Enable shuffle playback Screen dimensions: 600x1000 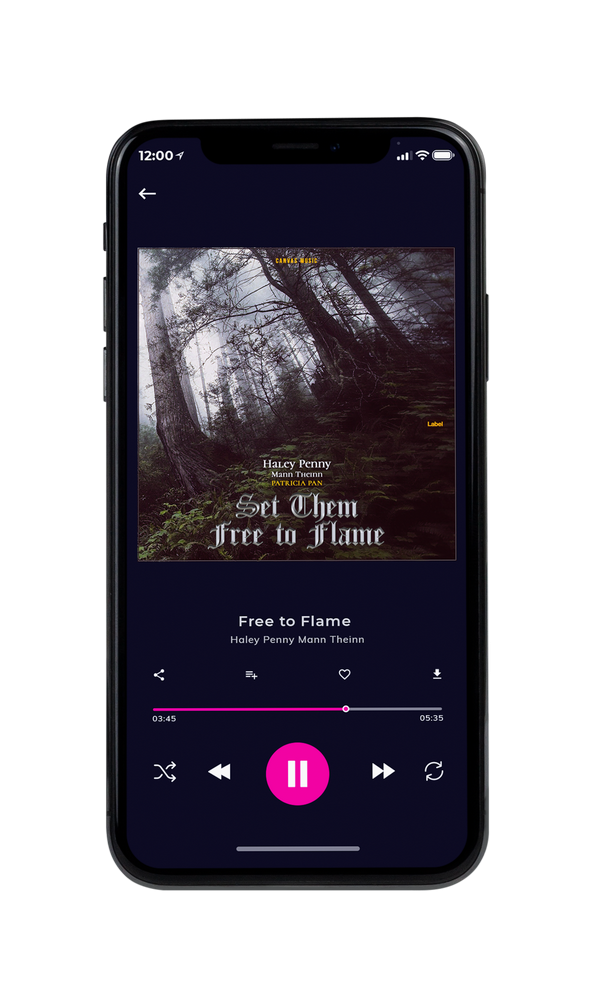click(165, 772)
